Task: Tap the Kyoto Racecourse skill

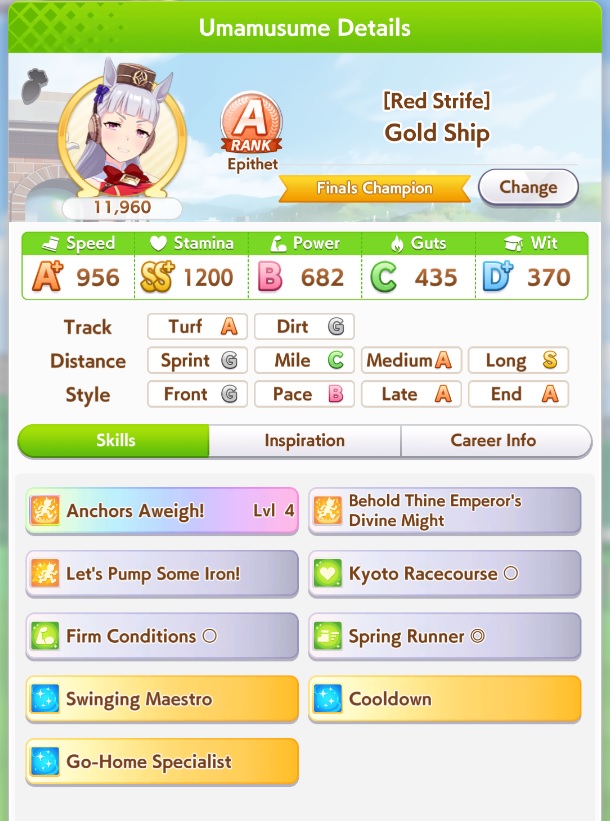Action: point(444,574)
